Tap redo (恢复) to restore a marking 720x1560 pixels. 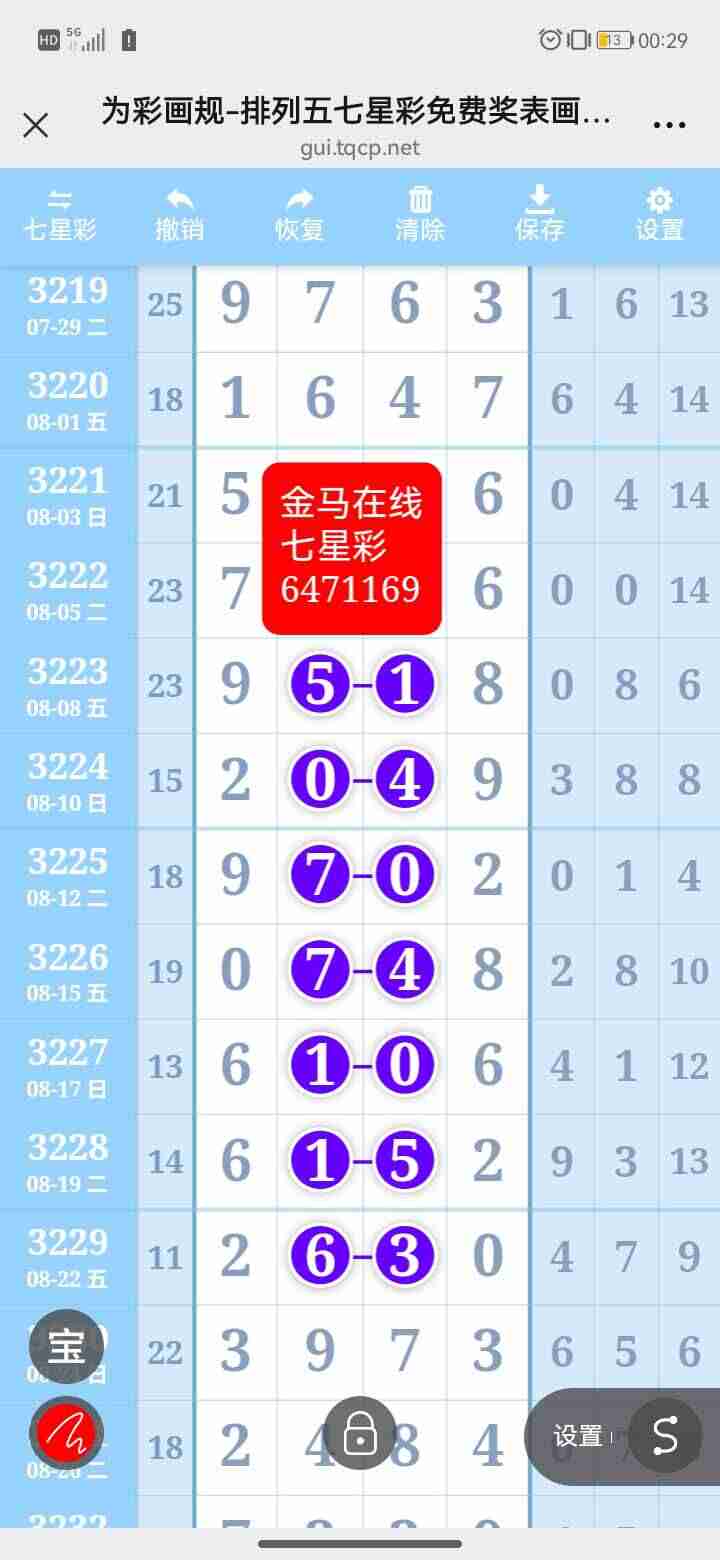click(x=299, y=213)
